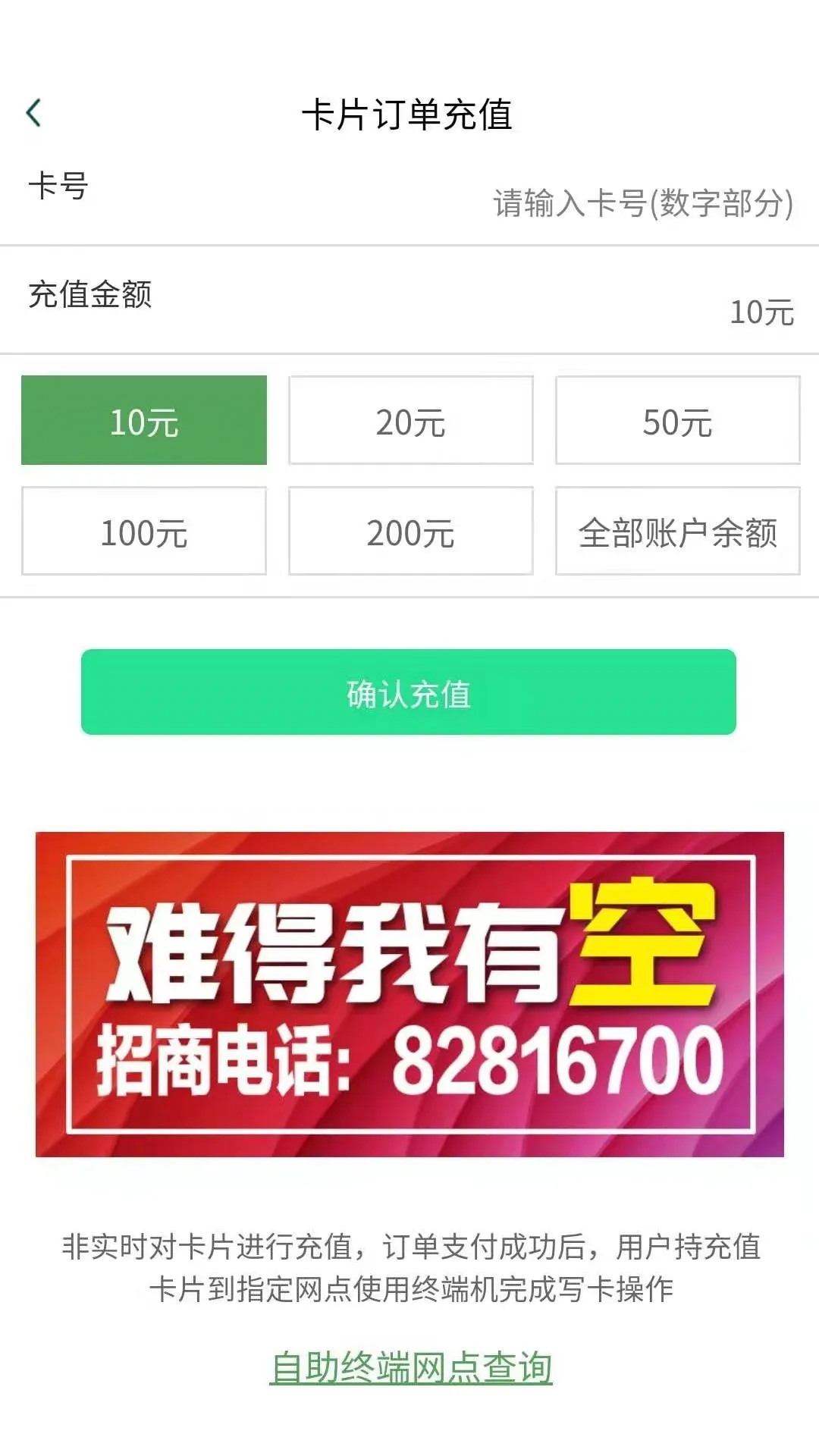
Task: Open 自助终端网点查询 link
Action: (x=410, y=1367)
